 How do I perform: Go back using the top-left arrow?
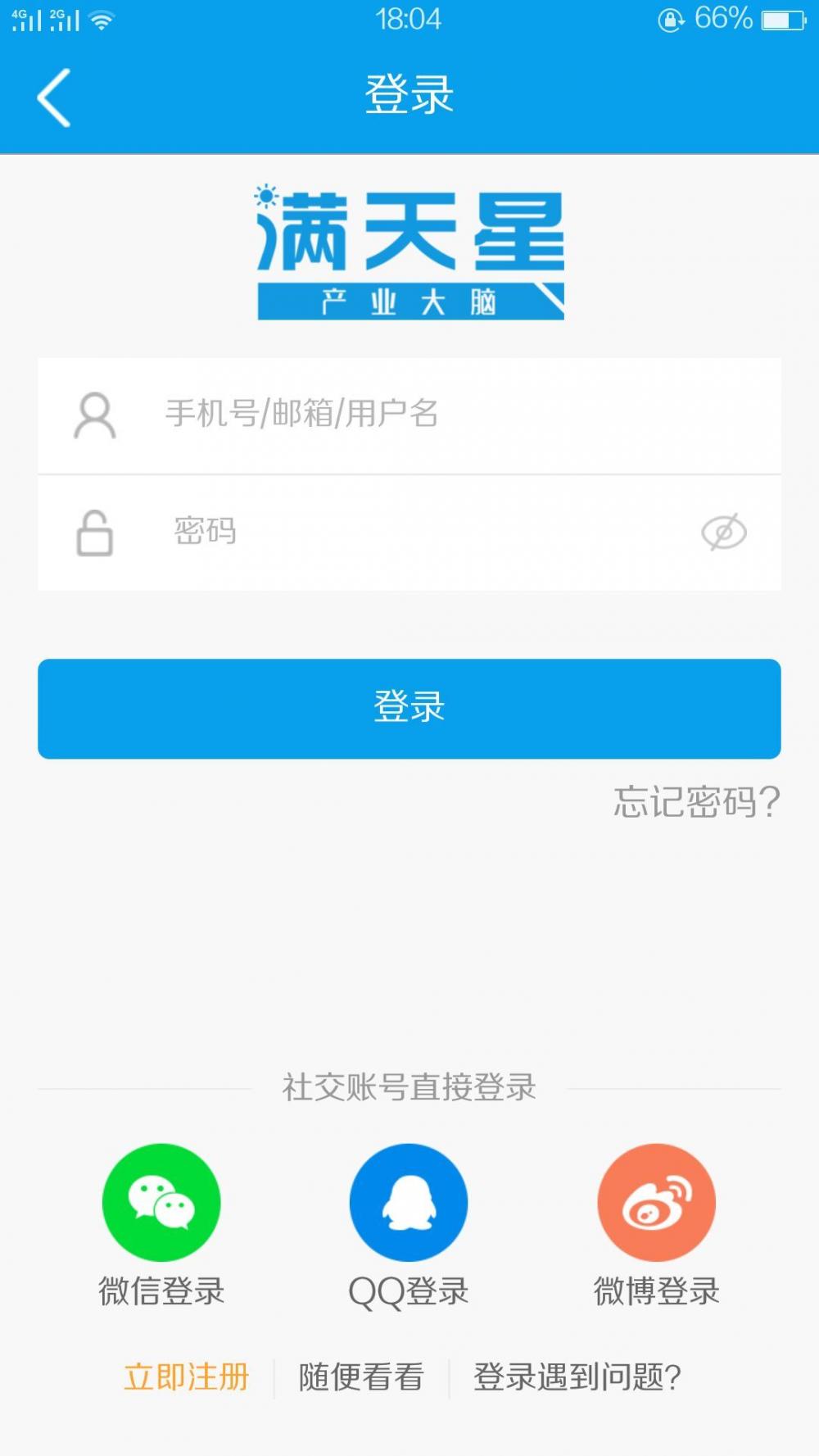tap(54, 98)
